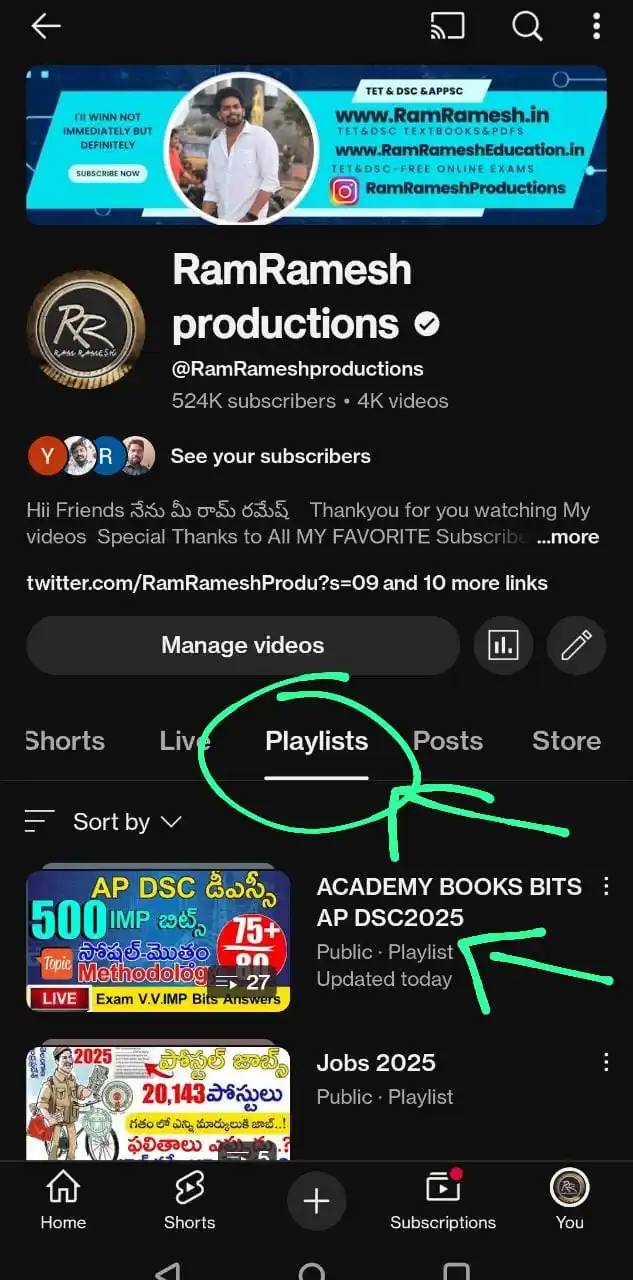This screenshot has width=633, height=1280.
Task: Tap Manage videos button
Action: pyautogui.click(x=242, y=646)
